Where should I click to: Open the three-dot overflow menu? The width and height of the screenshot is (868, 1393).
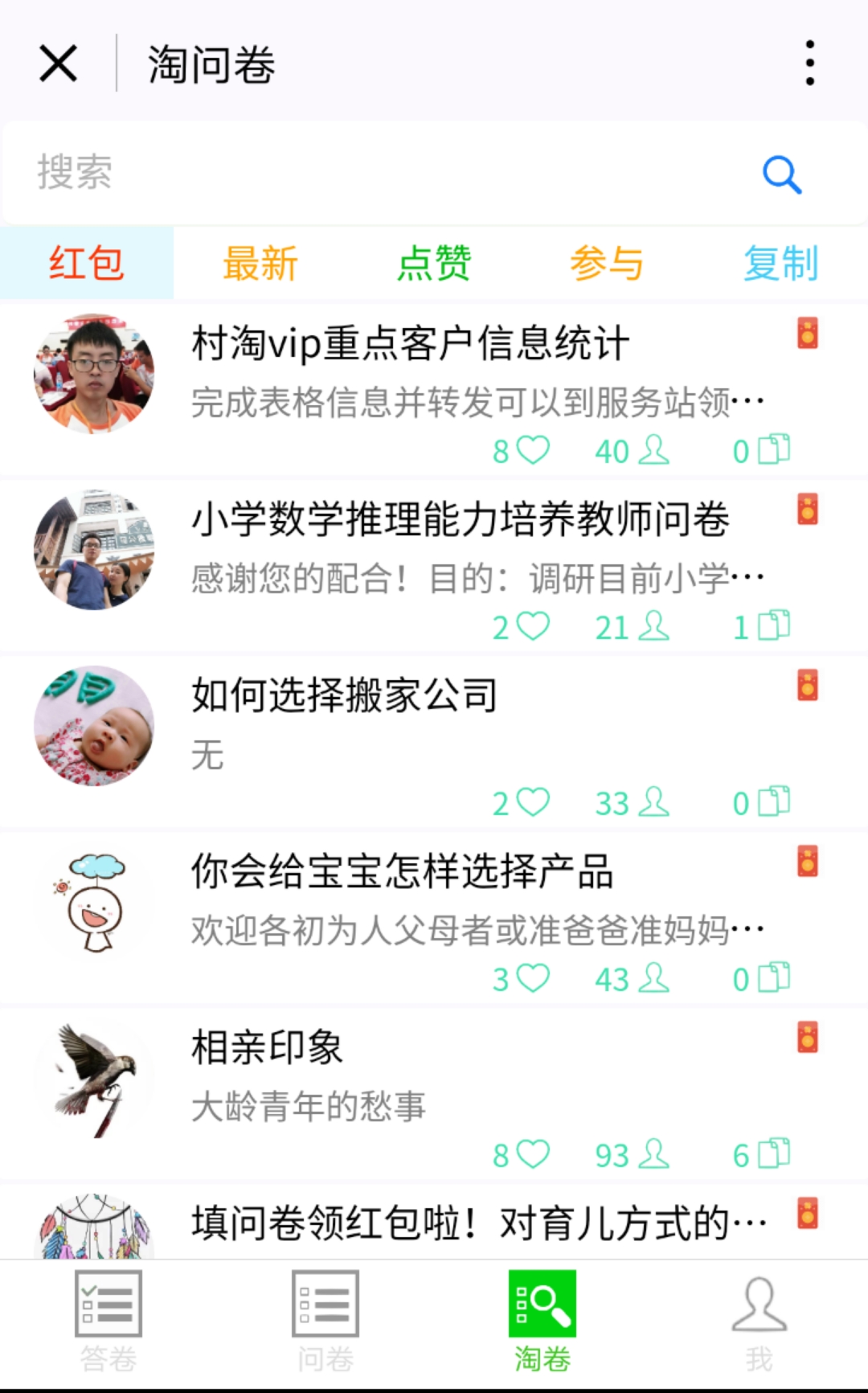809,63
